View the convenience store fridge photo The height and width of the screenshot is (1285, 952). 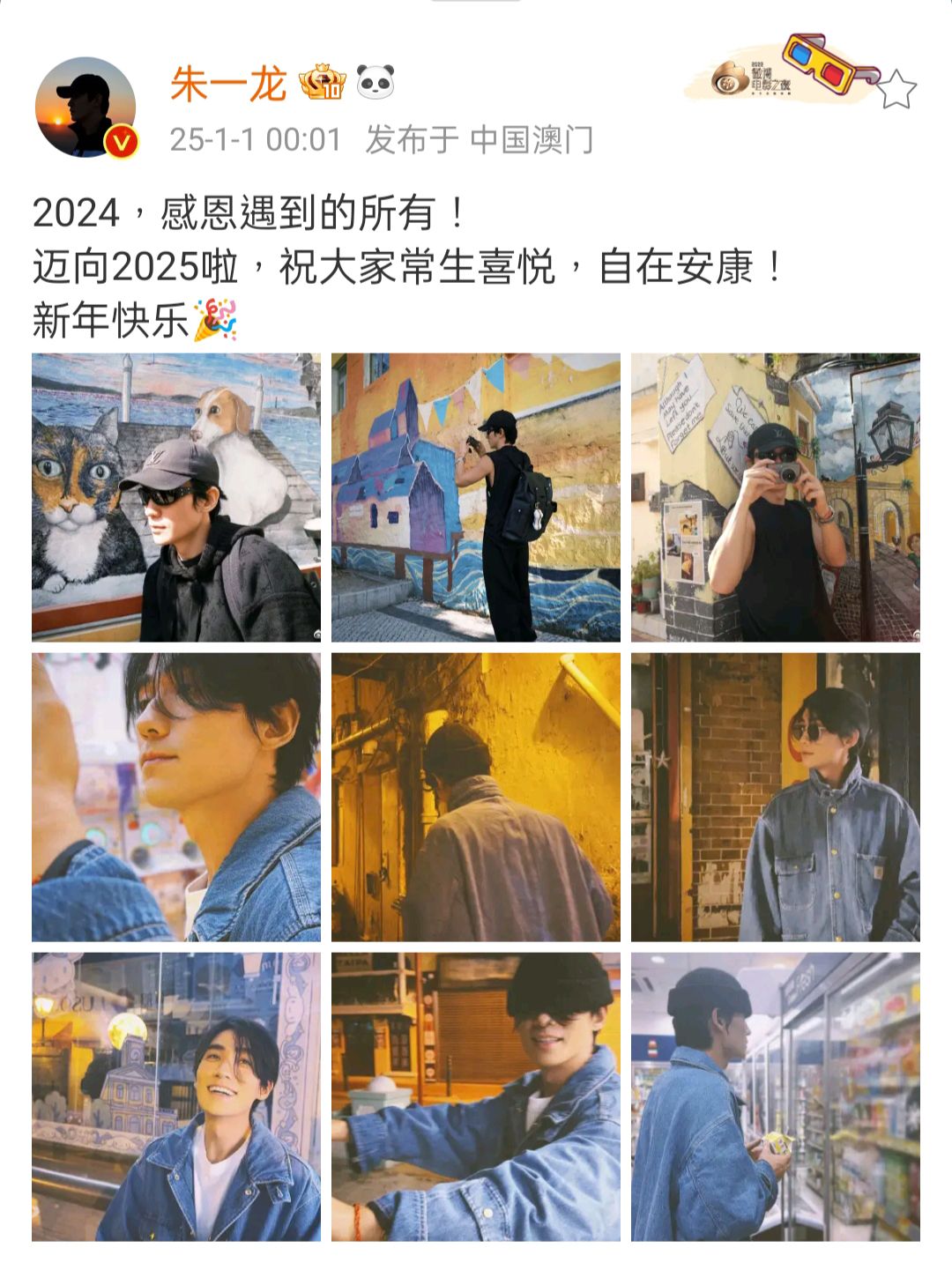[776, 1096]
